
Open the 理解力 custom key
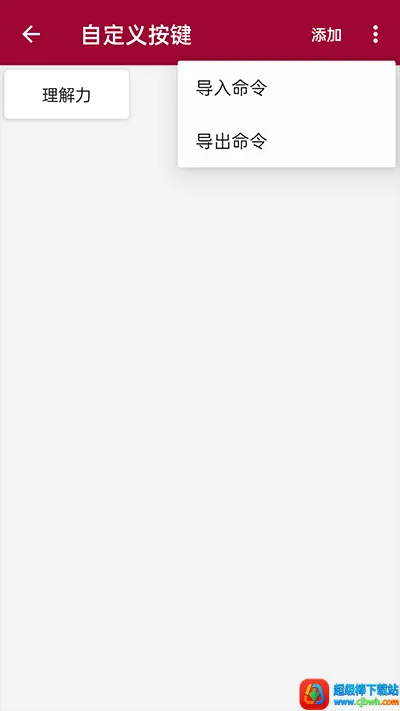coord(67,94)
